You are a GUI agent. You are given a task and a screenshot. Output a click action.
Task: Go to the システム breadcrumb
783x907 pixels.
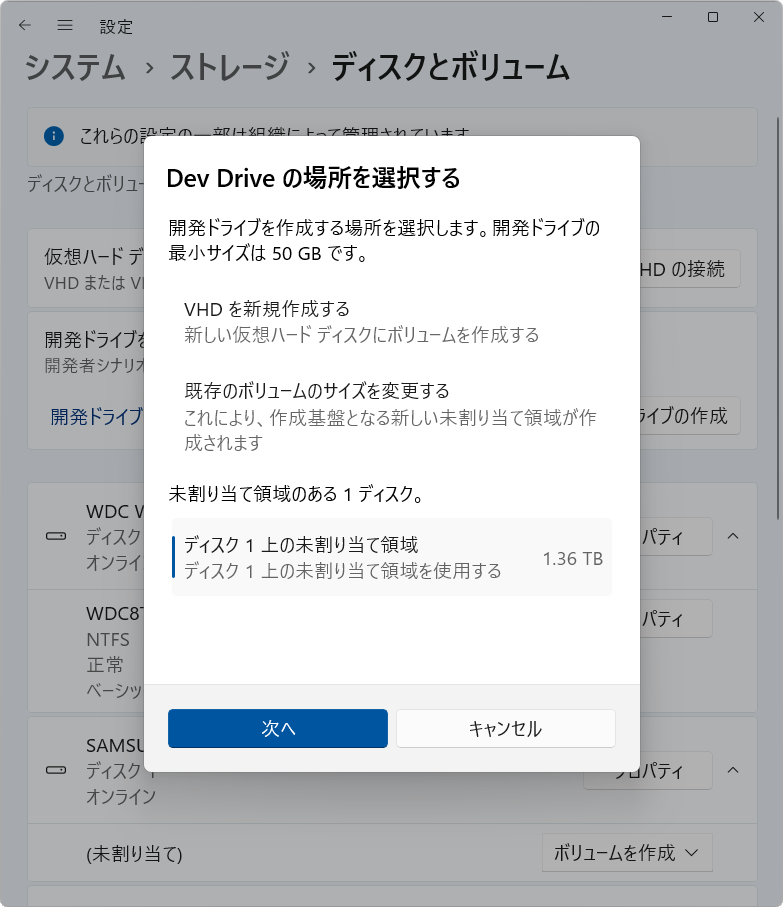75,67
